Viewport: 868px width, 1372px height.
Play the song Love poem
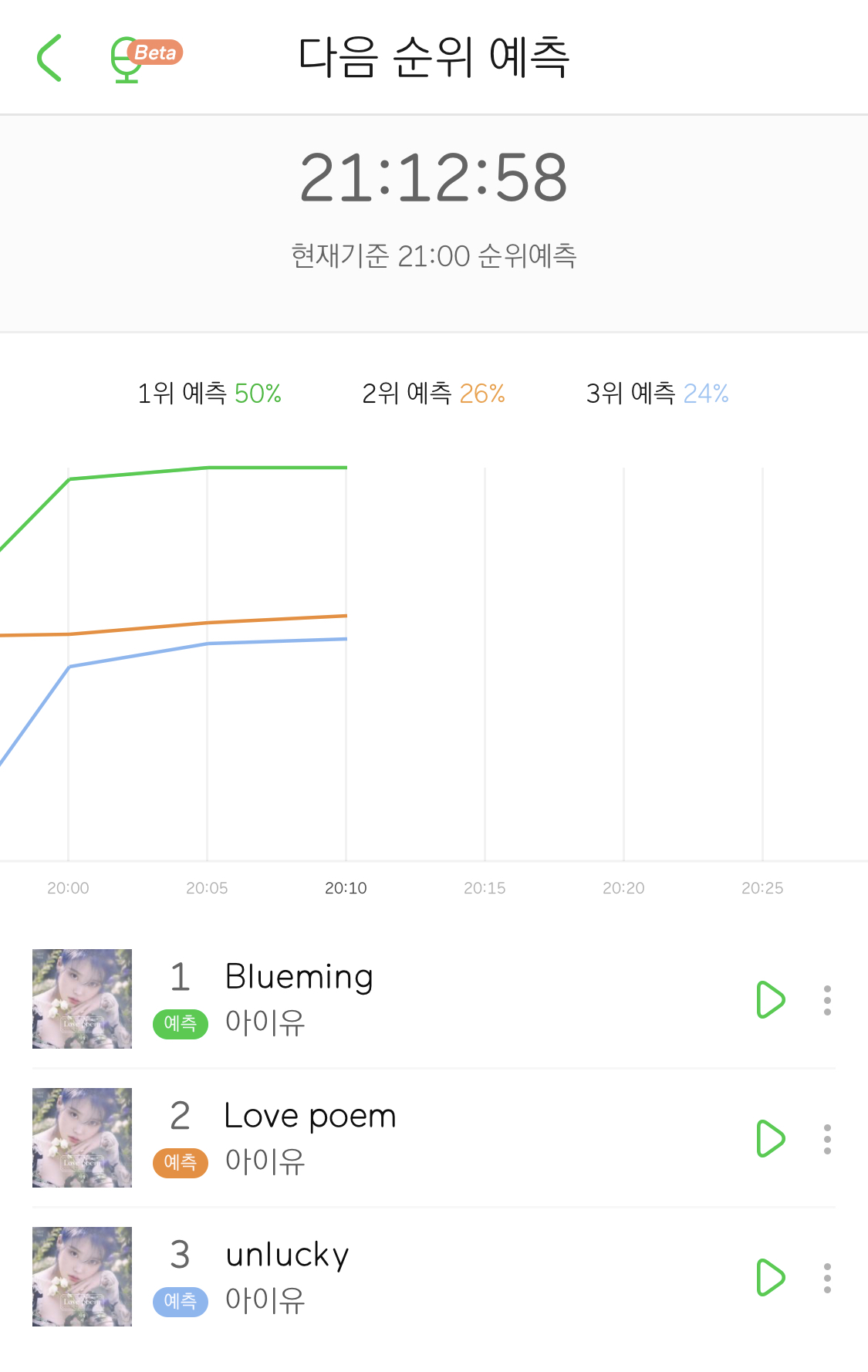(x=770, y=1139)
